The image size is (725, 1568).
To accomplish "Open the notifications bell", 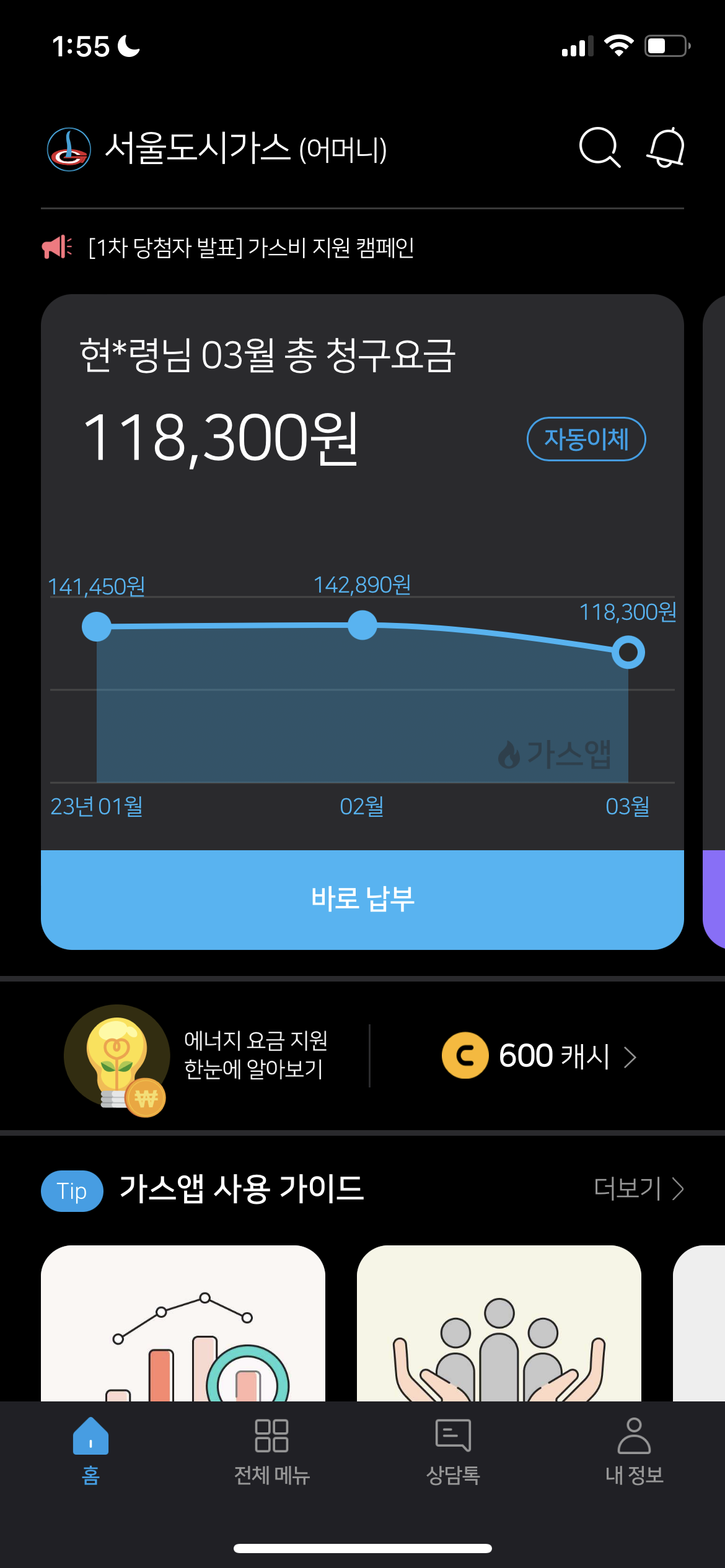I will point(666,148).
